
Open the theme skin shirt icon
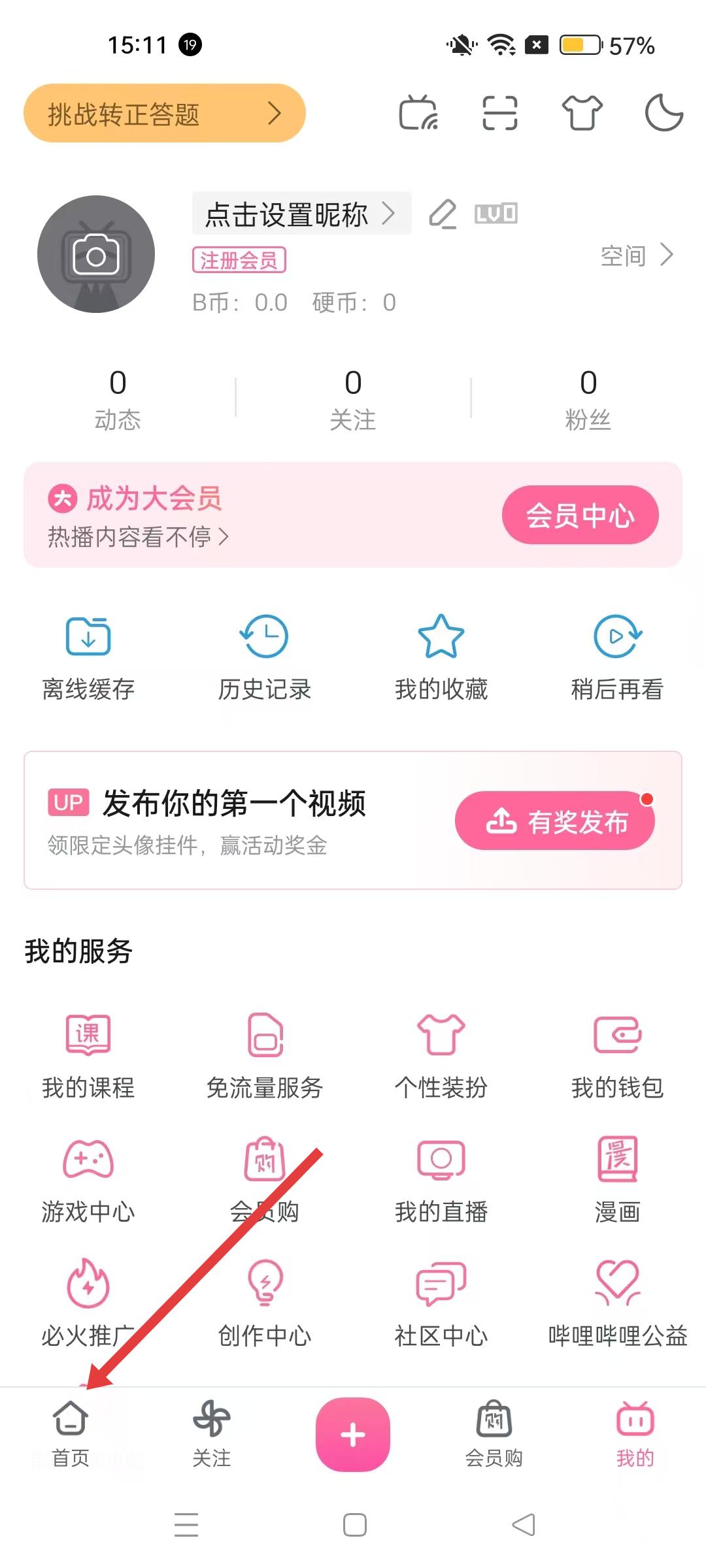[582, 113]
